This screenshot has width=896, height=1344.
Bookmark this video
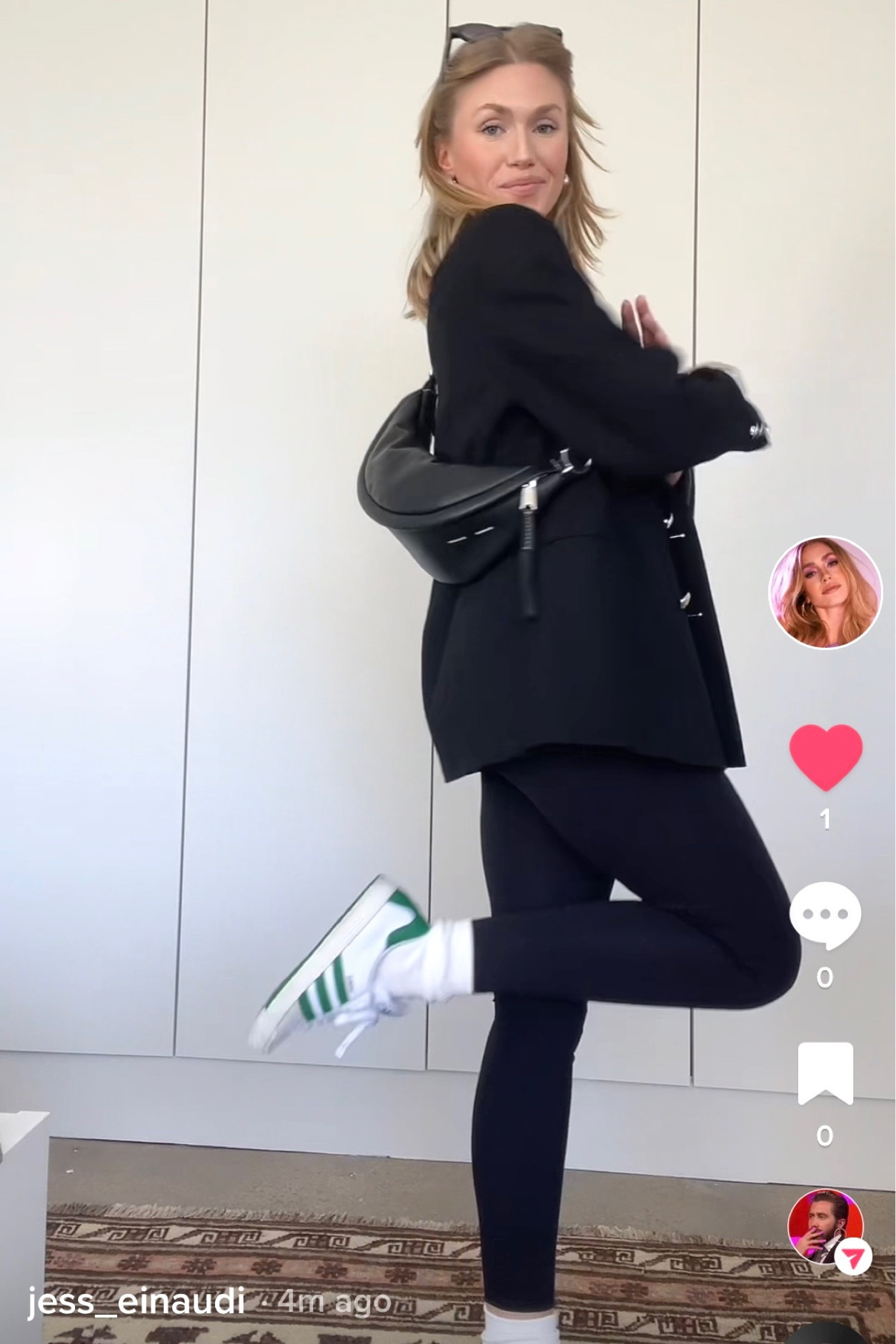(x=825, y=1074)
